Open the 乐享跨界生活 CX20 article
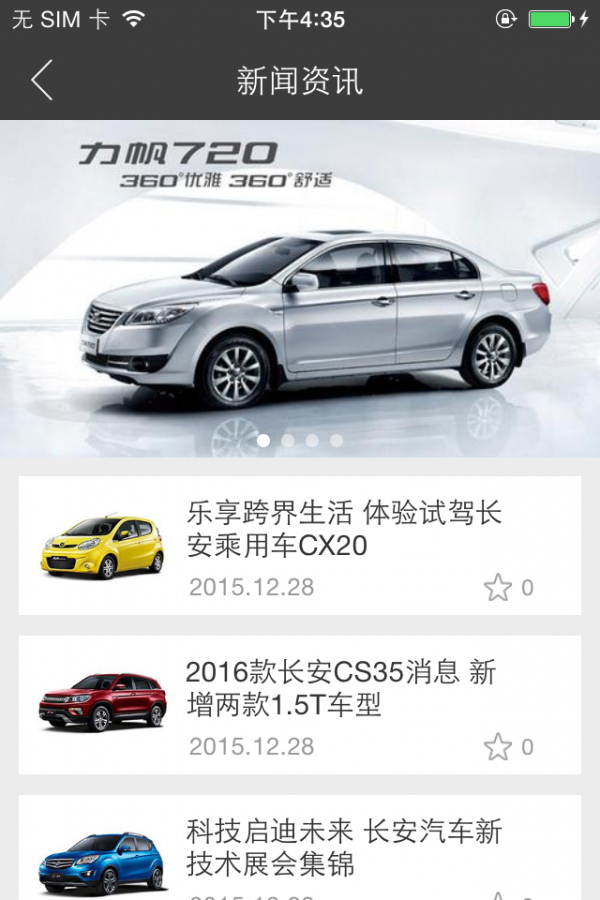600x900 pixels. pyautogui.click(x=343, y=530)
